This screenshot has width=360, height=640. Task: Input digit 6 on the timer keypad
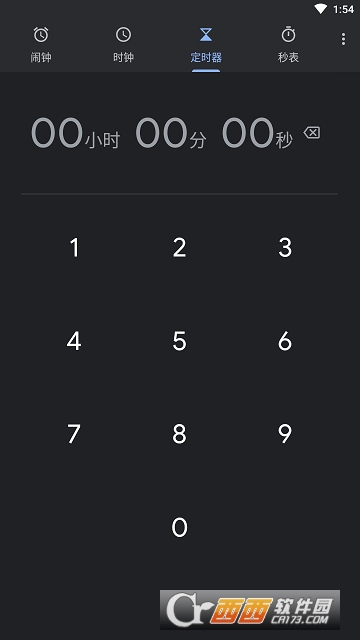[x=285, y=341]
